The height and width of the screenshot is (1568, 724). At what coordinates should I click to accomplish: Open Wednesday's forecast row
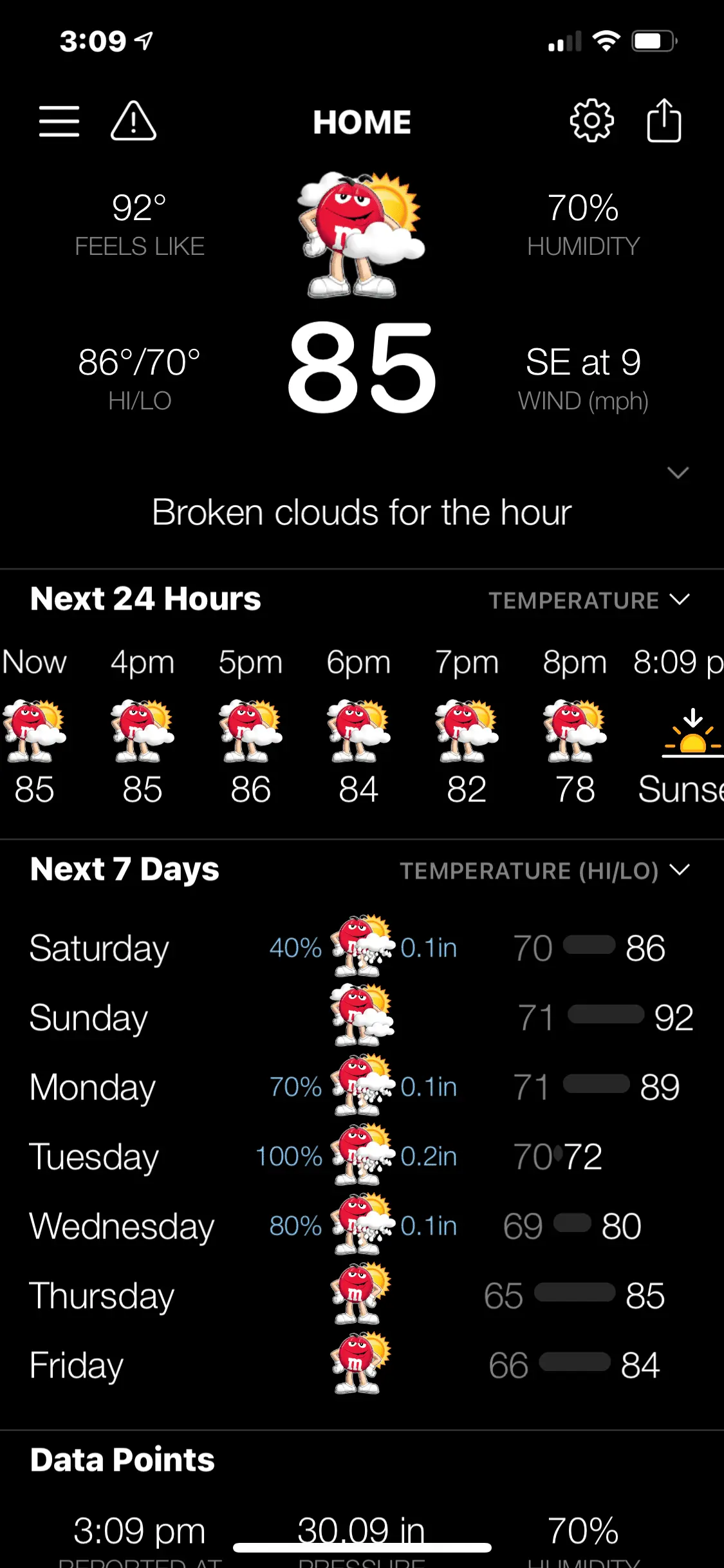[362, 1226]
